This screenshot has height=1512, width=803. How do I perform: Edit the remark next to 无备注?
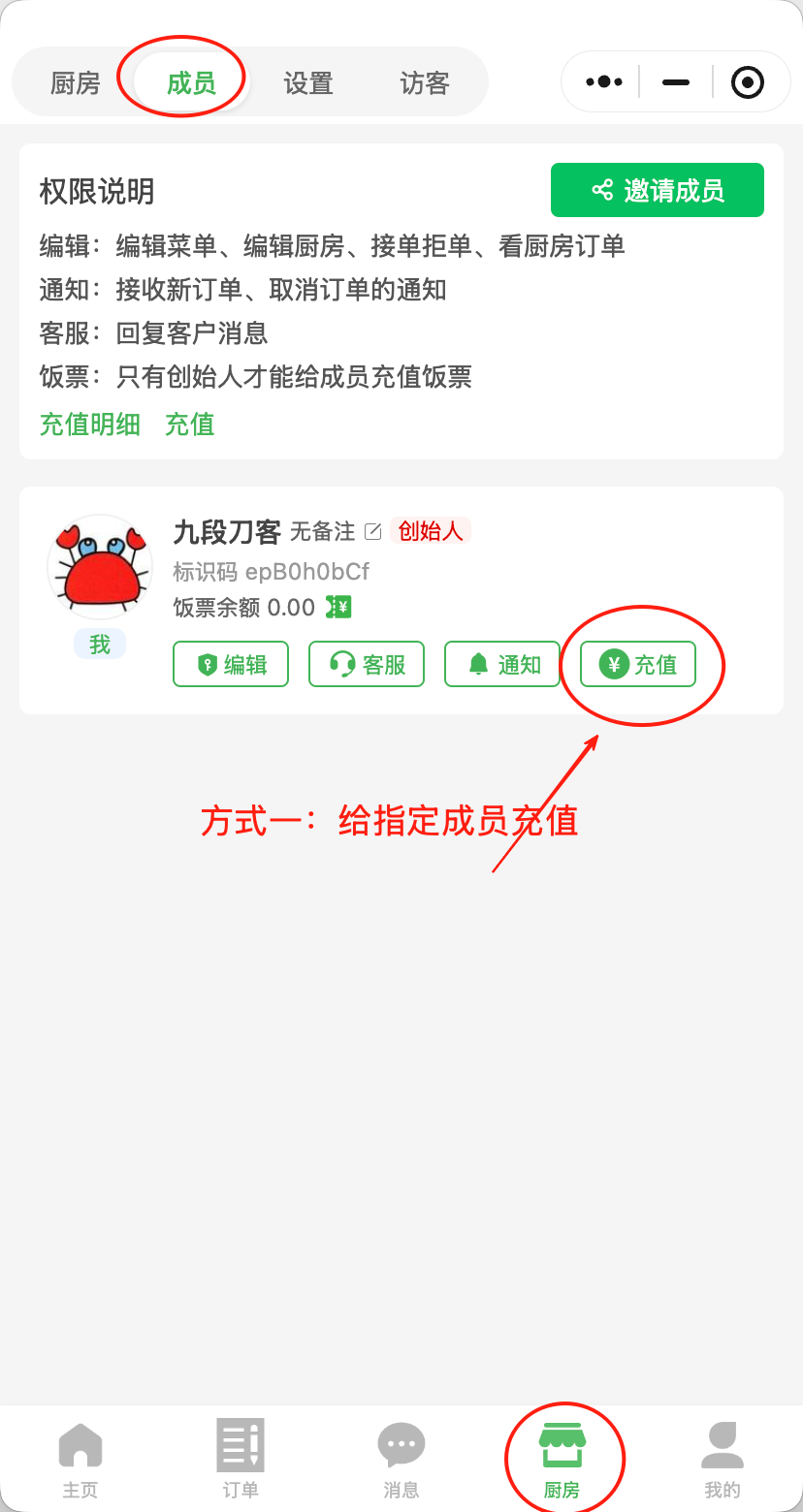point(372,531)
